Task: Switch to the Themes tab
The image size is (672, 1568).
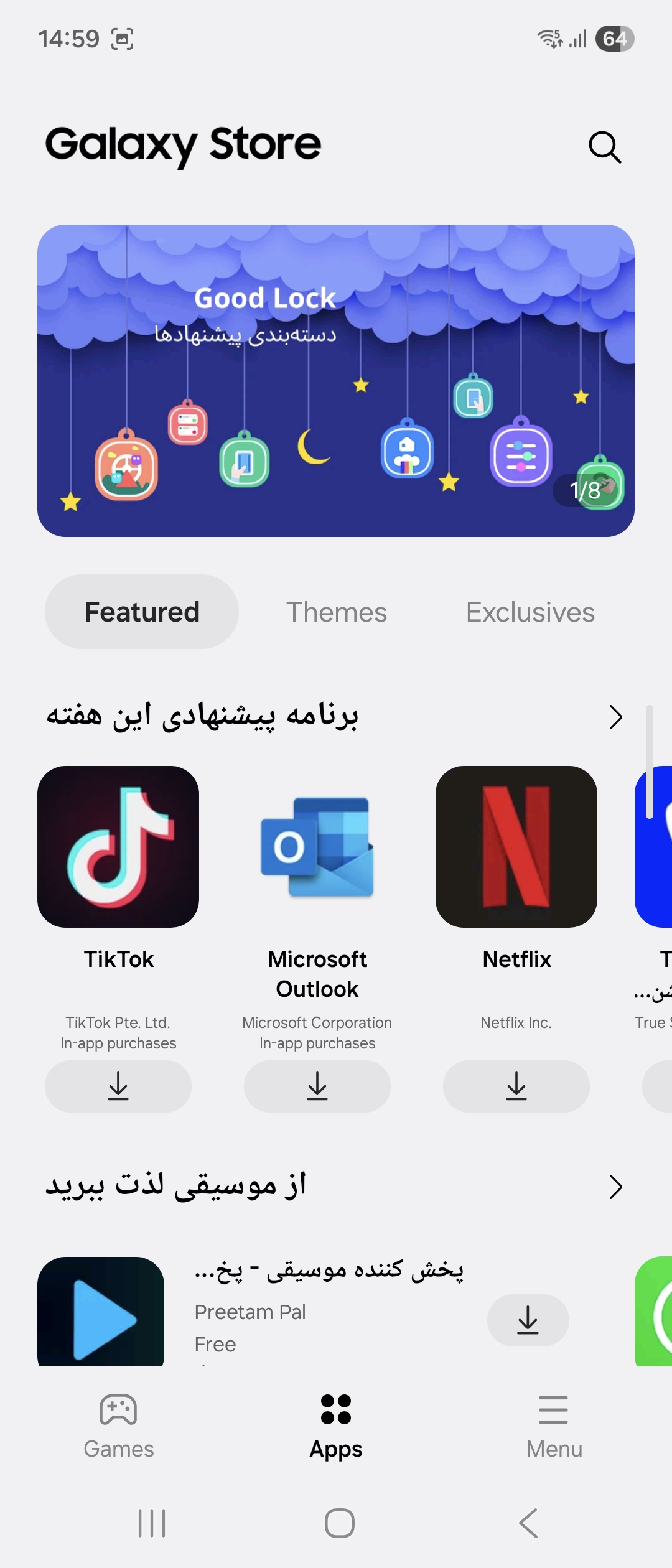Action: pyautogui.click(x=337, y=612)
